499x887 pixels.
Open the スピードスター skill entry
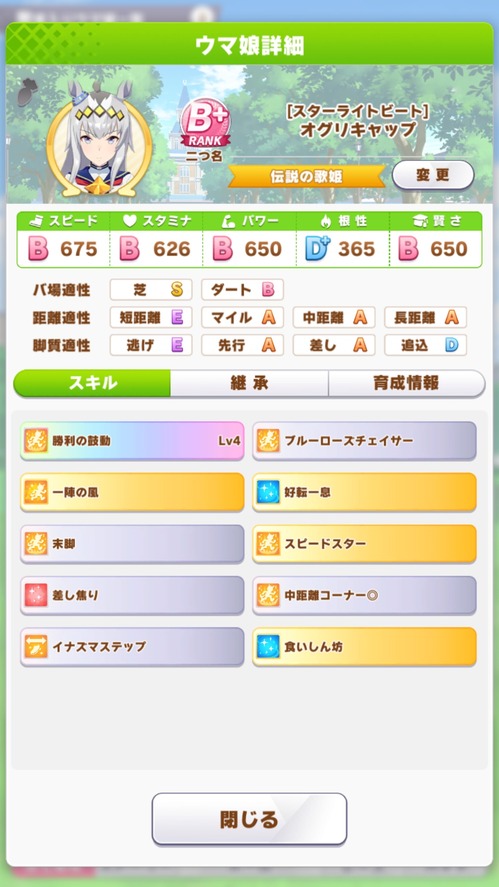(364, 544)
